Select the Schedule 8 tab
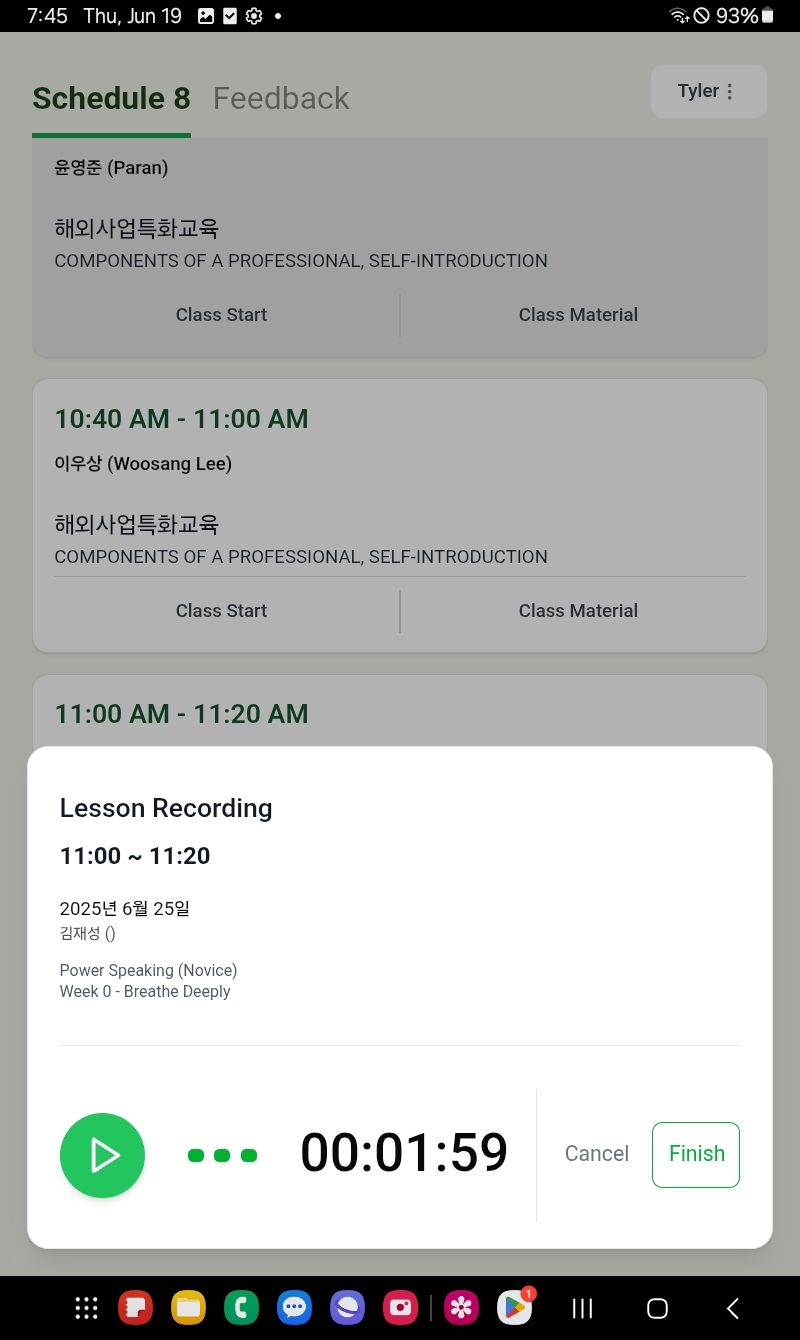The width and height of the screenshot is (800, 1340). 111,98
